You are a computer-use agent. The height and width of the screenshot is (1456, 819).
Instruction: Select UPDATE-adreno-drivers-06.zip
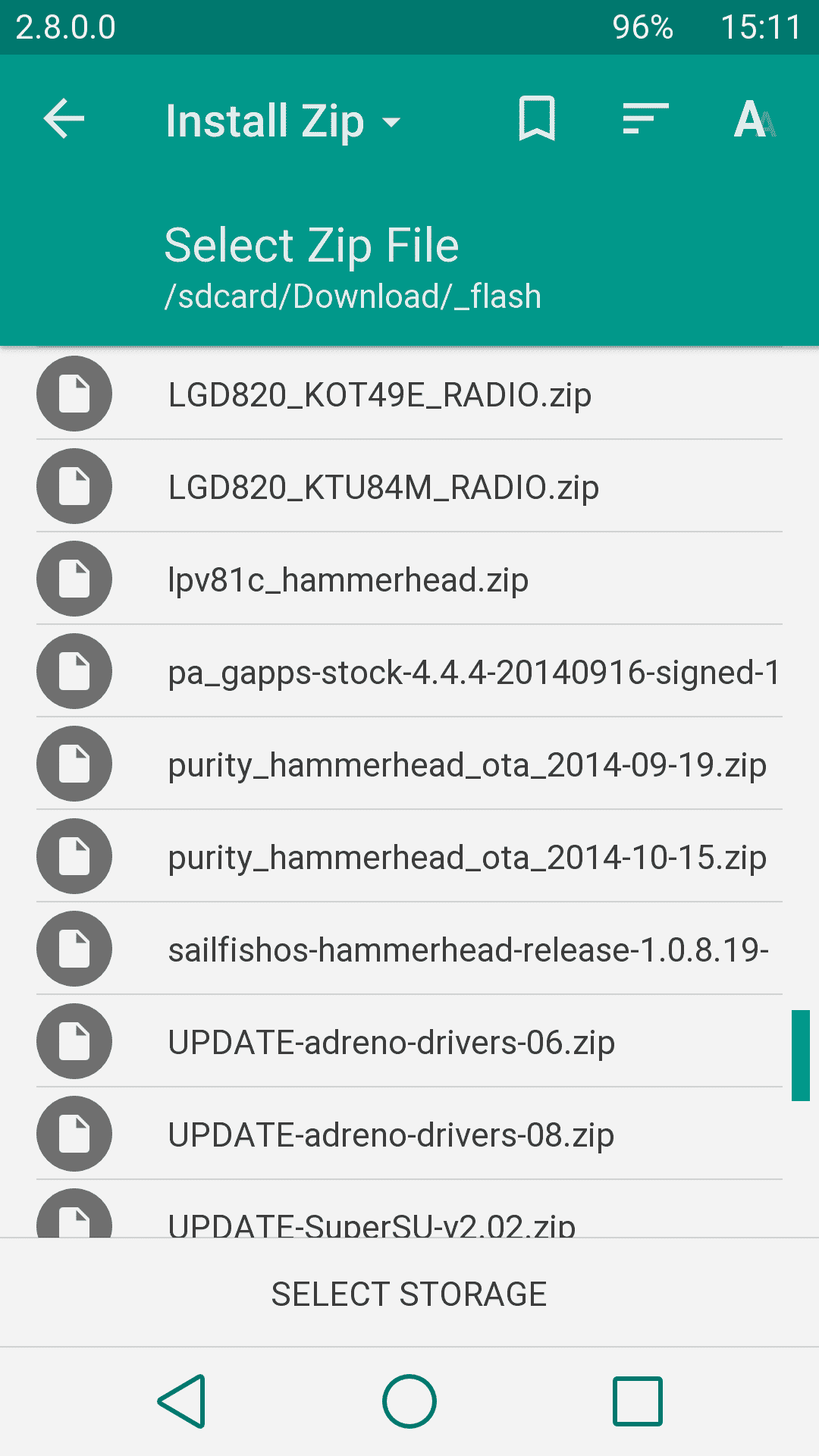(x=391, y=1043)
